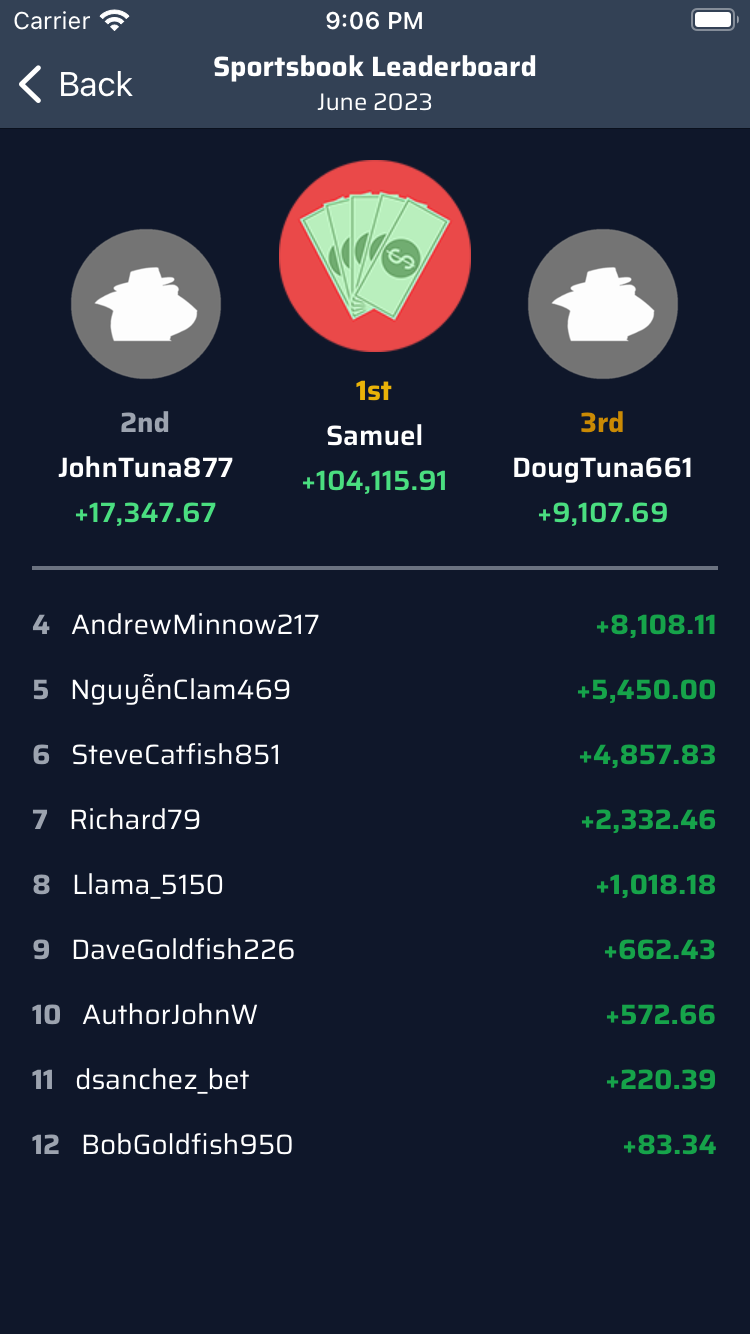Select the NguyễnClam469 row
750x1334 pixels.
click(375, 690)
